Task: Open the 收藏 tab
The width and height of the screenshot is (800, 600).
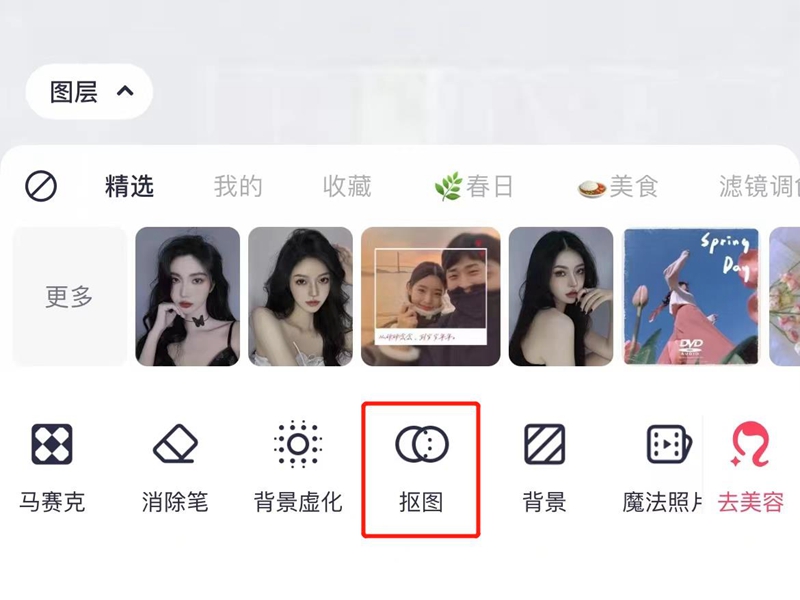Action: click(x=347, y=186)
